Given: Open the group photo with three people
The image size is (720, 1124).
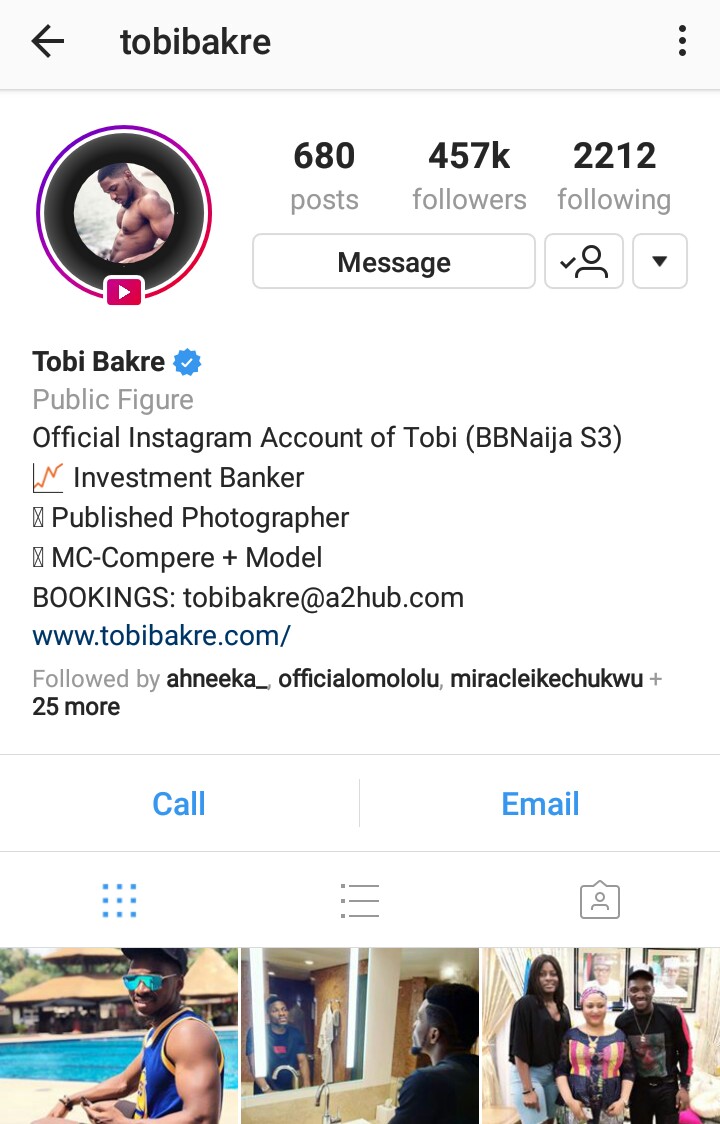Looking at the screenshot, I should [x=601, y=1036].
